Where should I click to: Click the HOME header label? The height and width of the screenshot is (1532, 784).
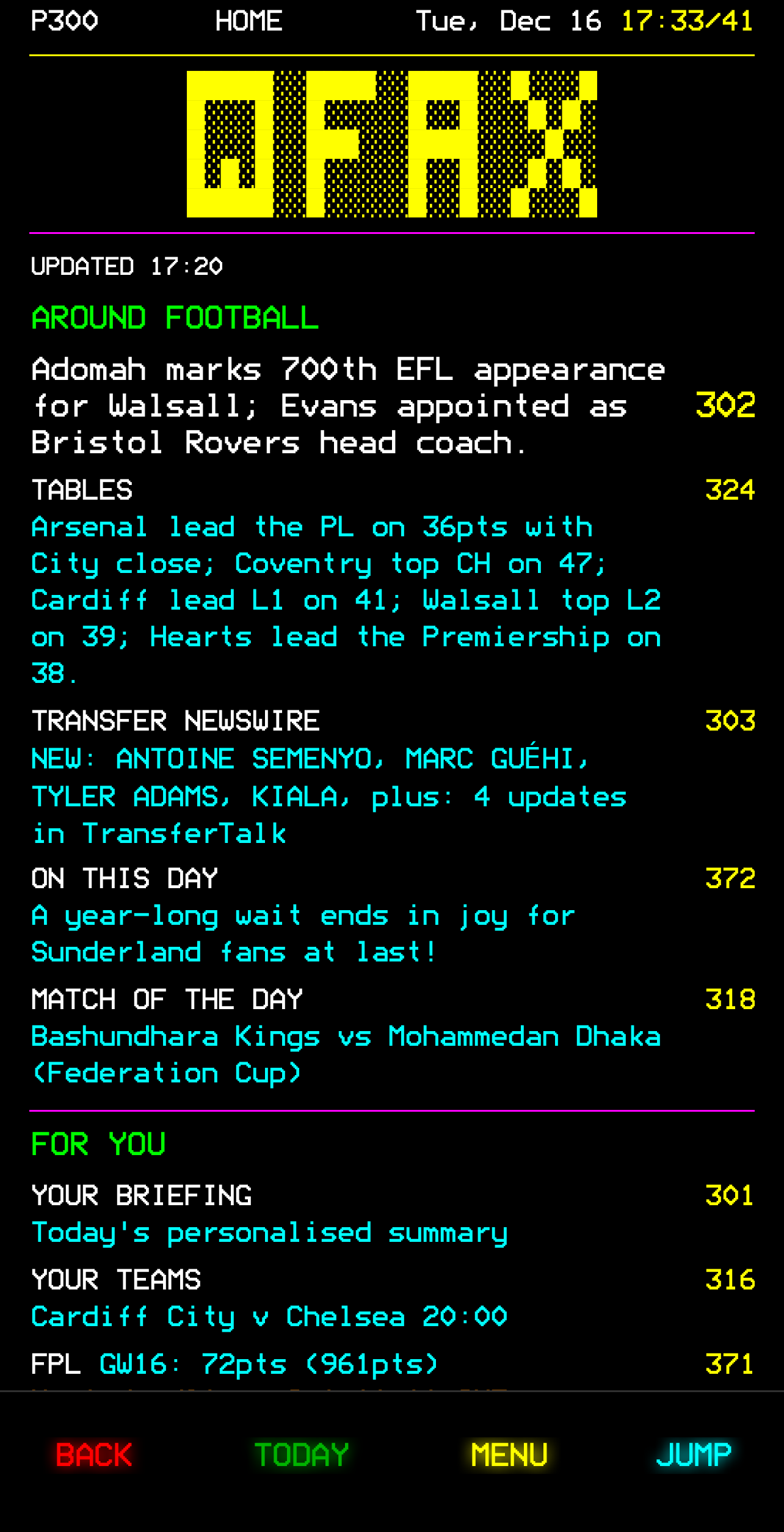coord(248,21)
